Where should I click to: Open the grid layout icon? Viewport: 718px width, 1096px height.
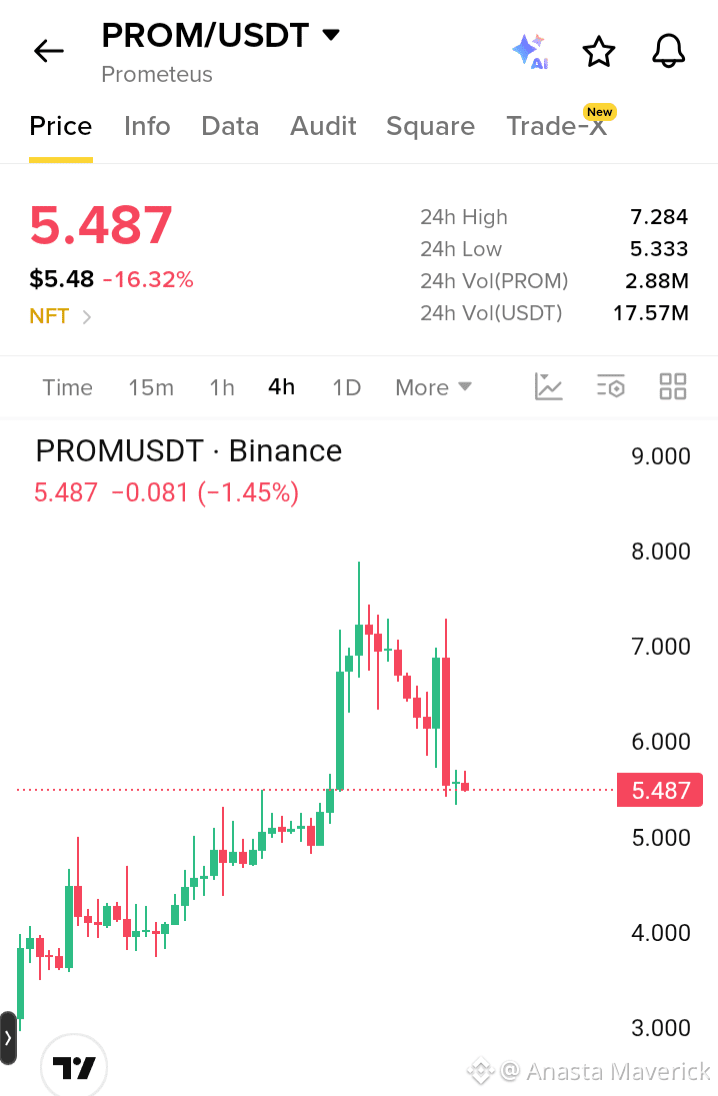pos(673,387)
